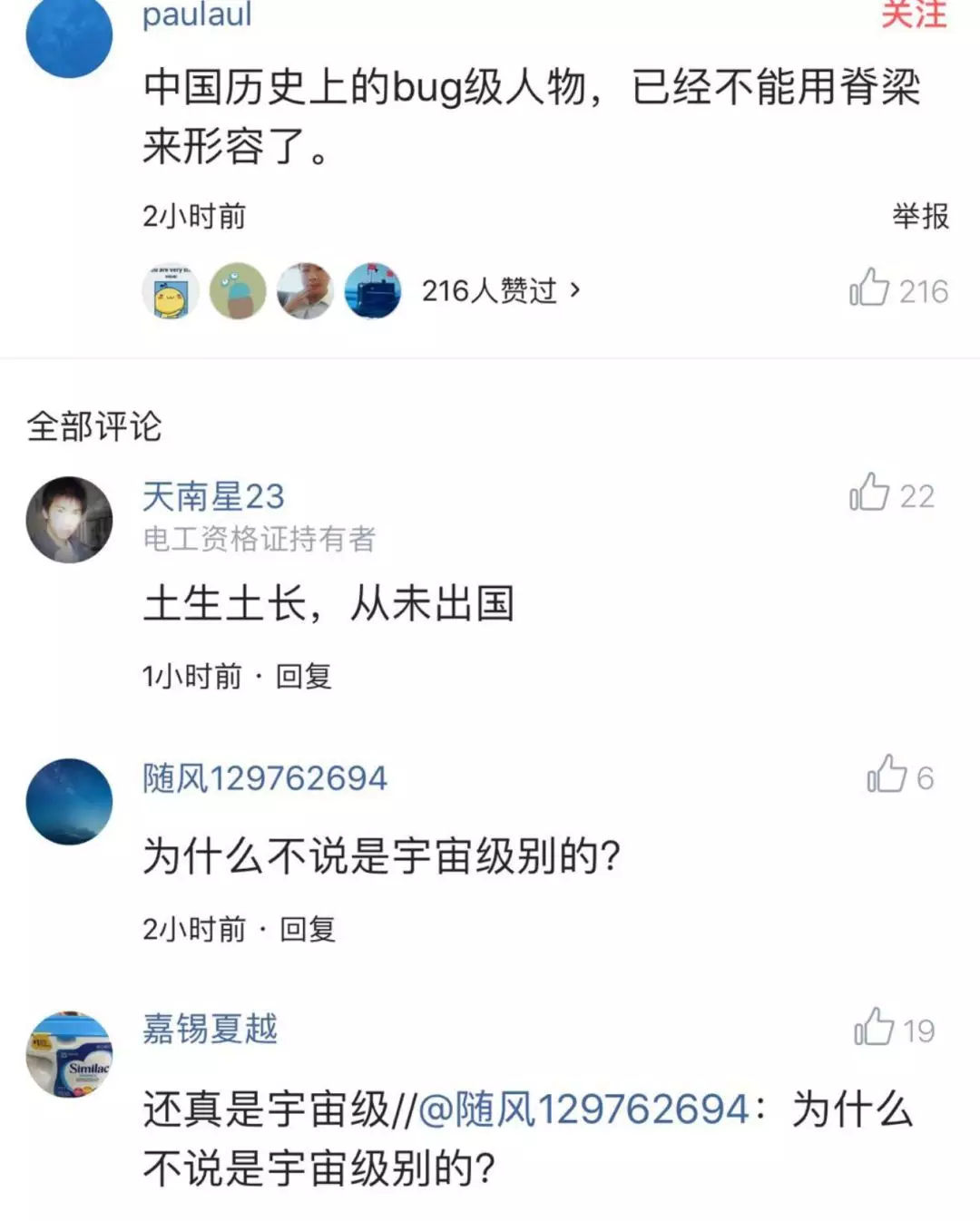Open the 216人赞过 likers list
980x1221 pixels.
coord(500,291)
